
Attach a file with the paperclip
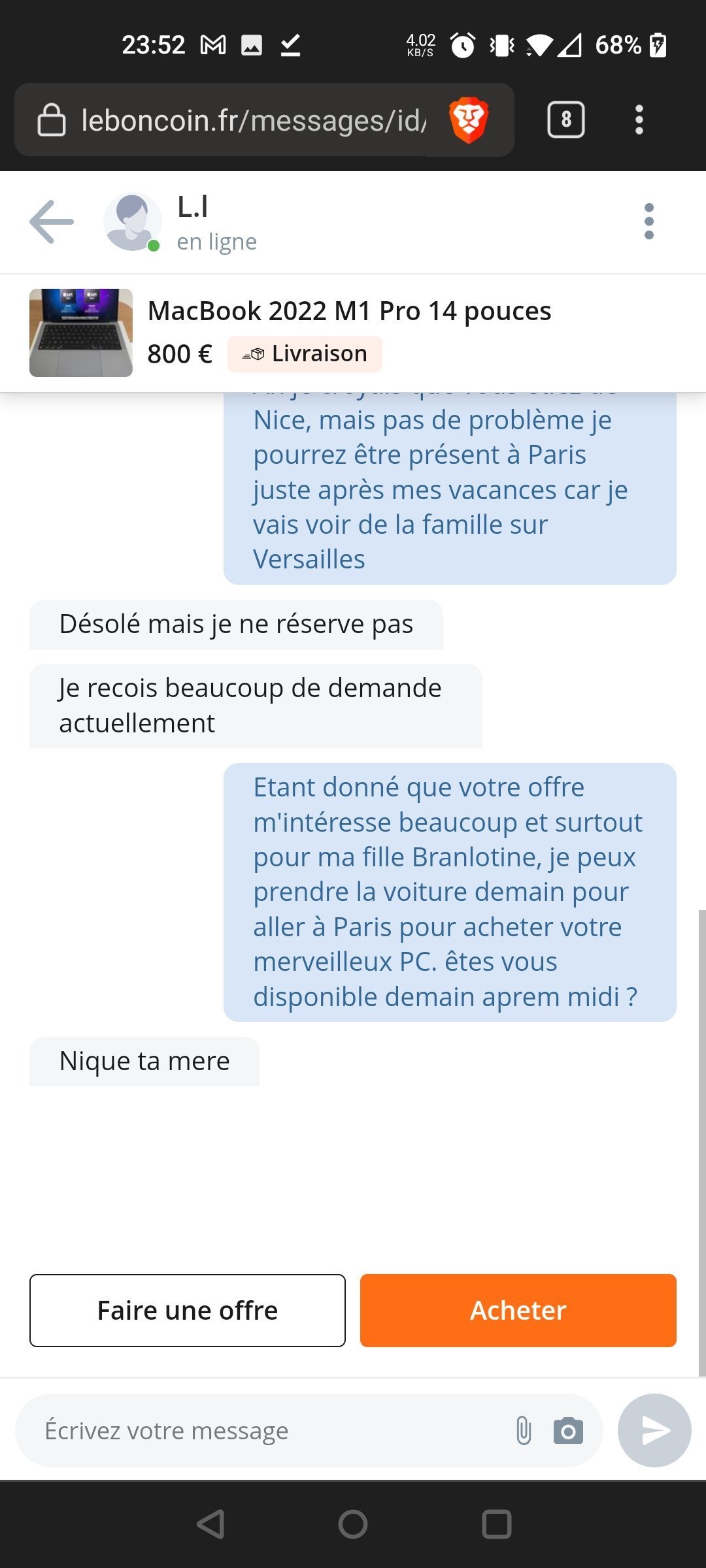coord(523,1431)
